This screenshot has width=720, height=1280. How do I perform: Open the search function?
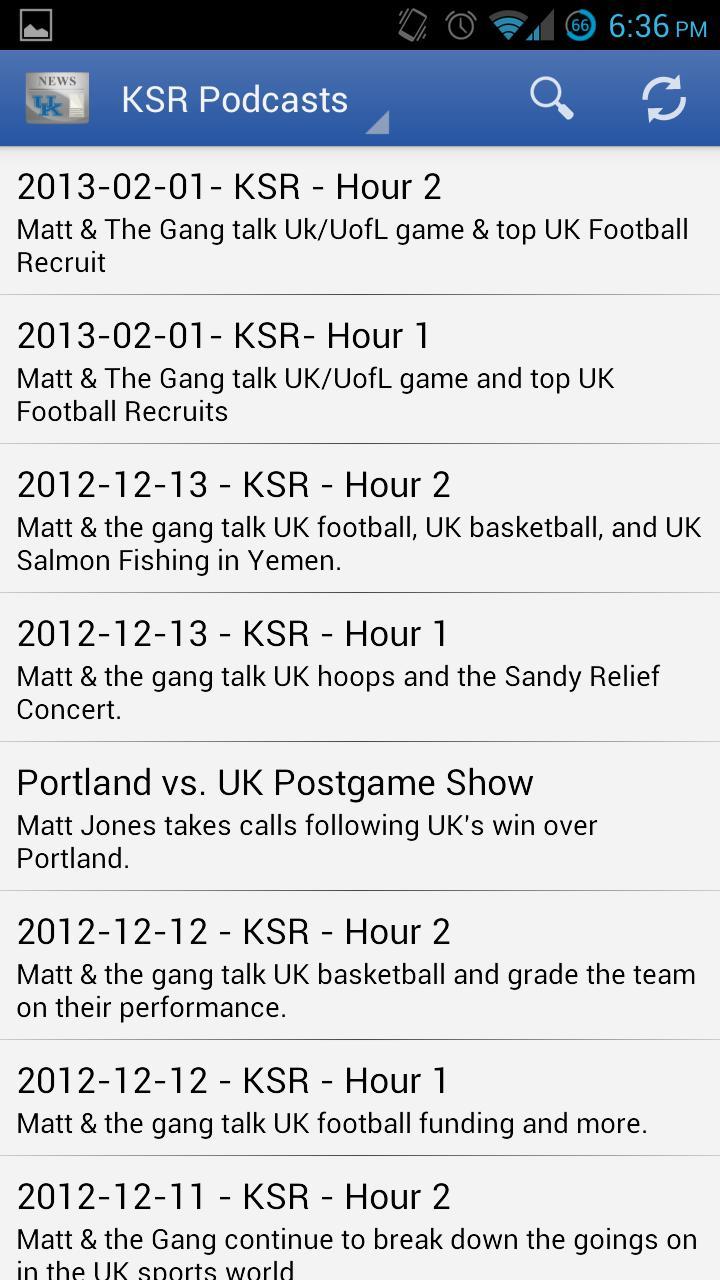(x=551, y=98)
